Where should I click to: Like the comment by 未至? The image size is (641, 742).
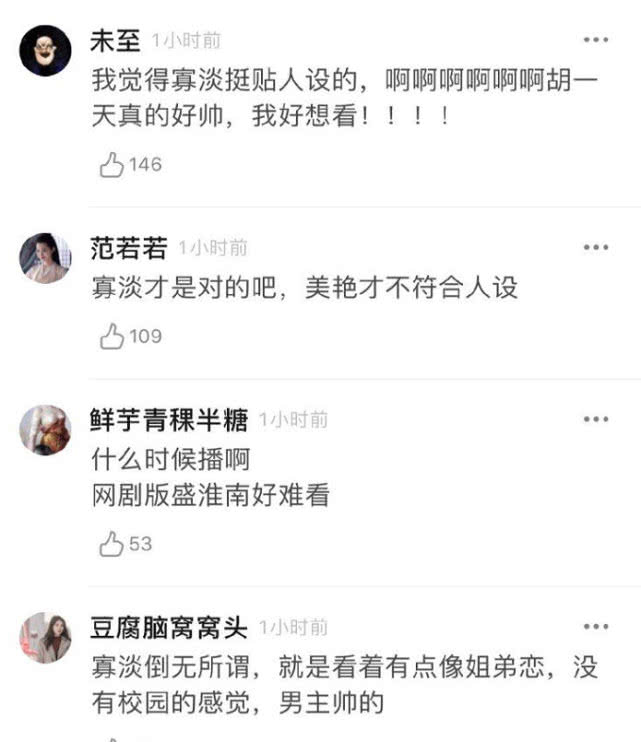[x=112, y=164]
